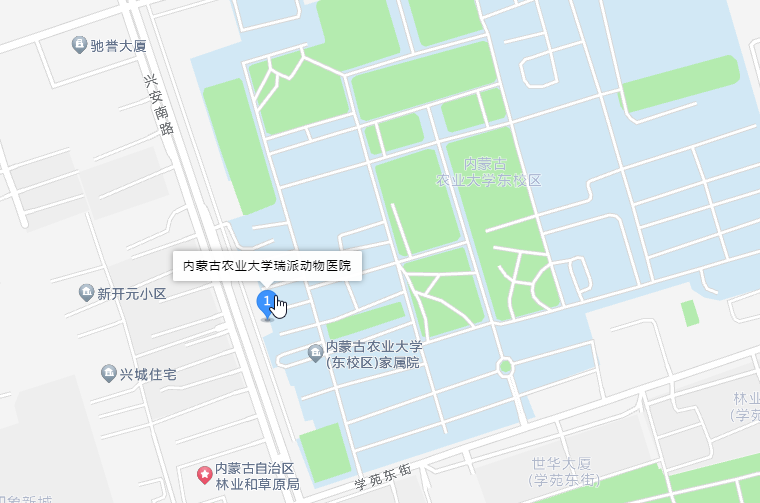
Task: Open the 新开元小区 place marker
Action: coord(87,294)
